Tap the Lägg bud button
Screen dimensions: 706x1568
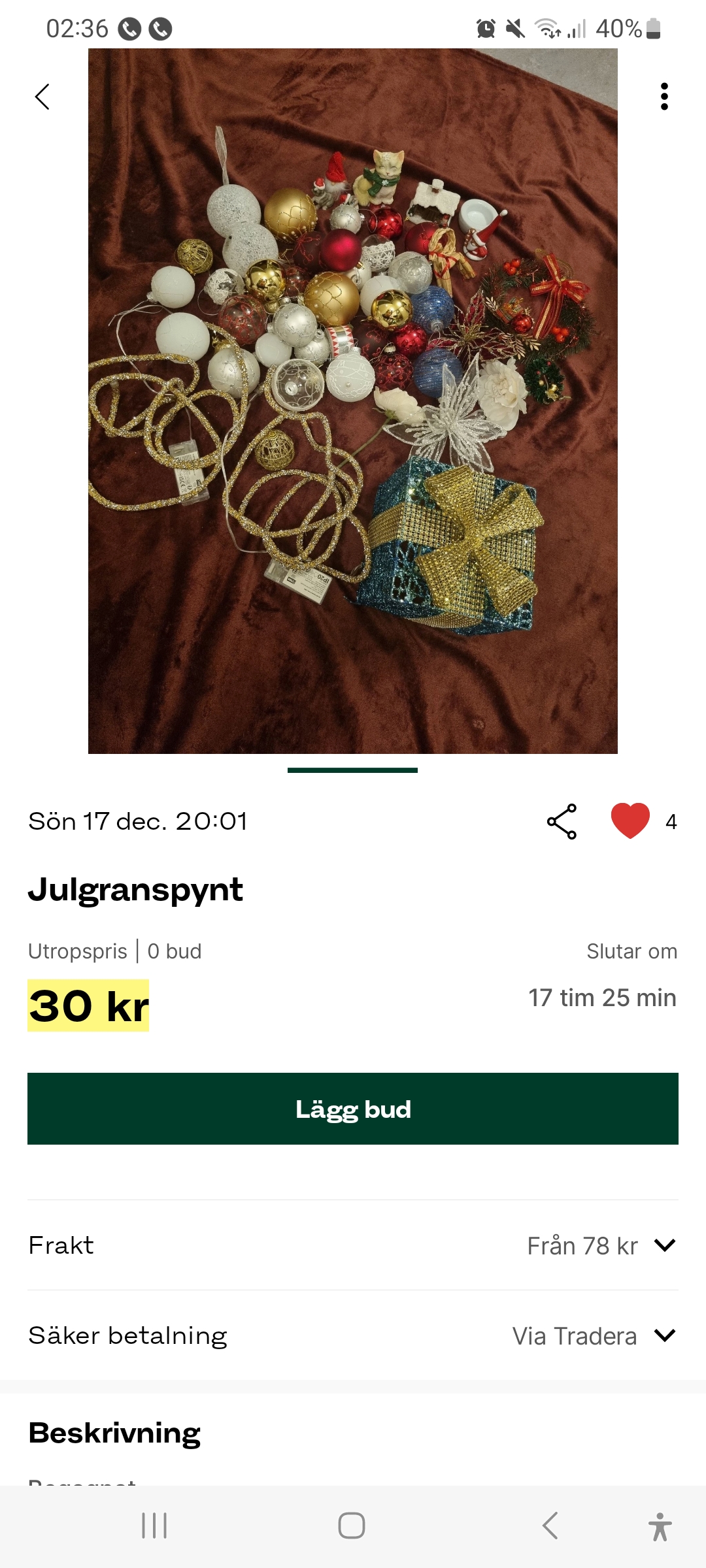(353, 1109)
